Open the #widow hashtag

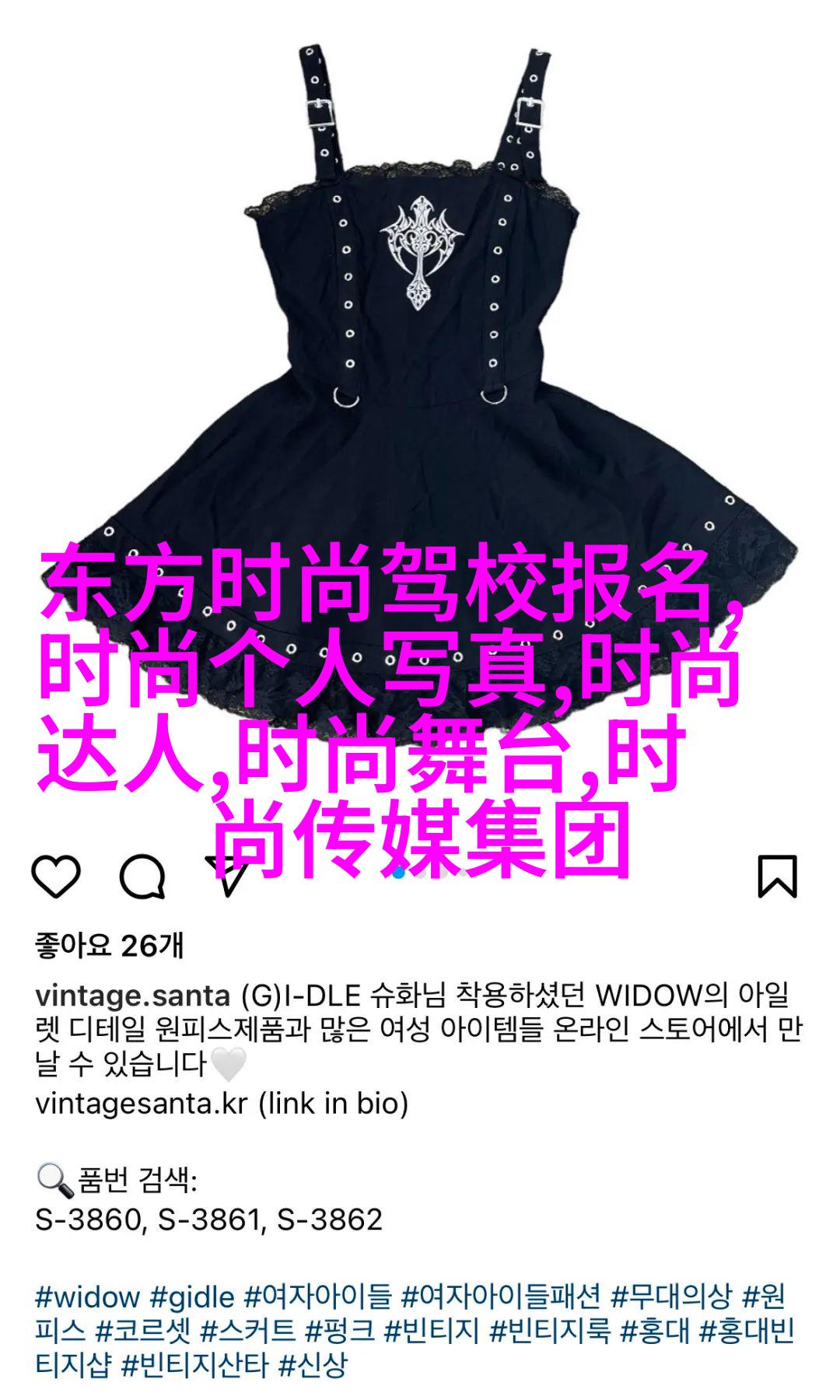tap(87, 1297)
